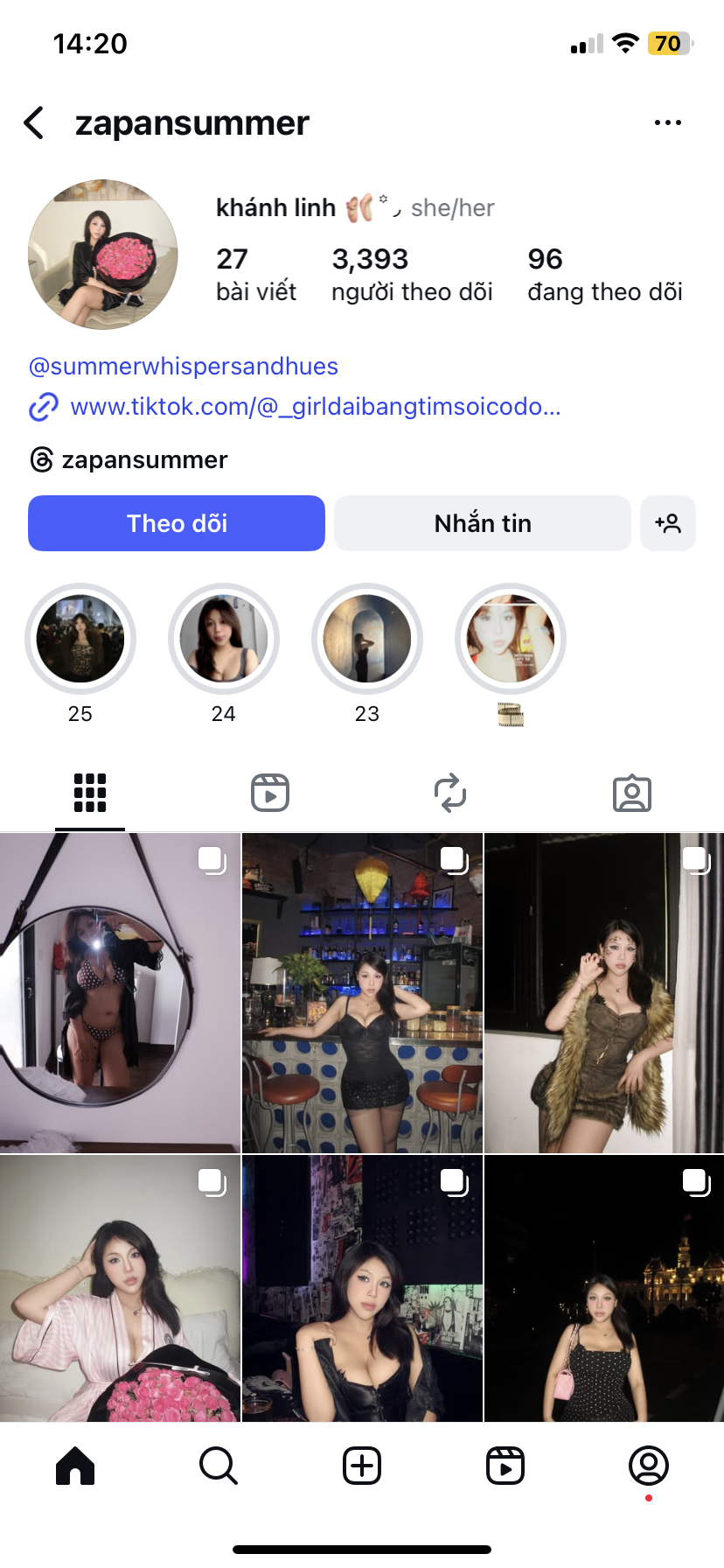Open the film-strip story highlight
This screenshot has width=724, height=1568.
pos(511,640)
